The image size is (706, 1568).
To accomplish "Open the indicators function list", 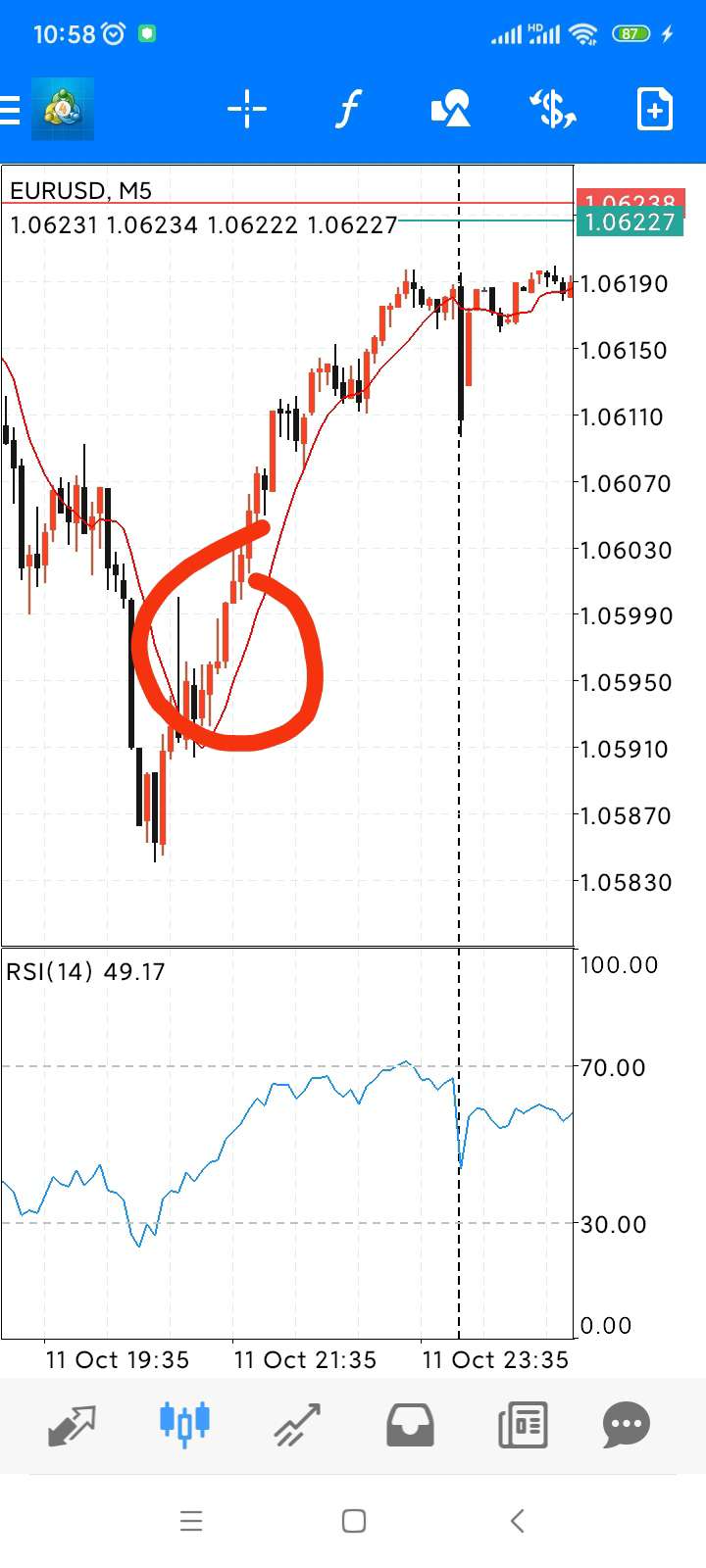I will tap(348, 109).
